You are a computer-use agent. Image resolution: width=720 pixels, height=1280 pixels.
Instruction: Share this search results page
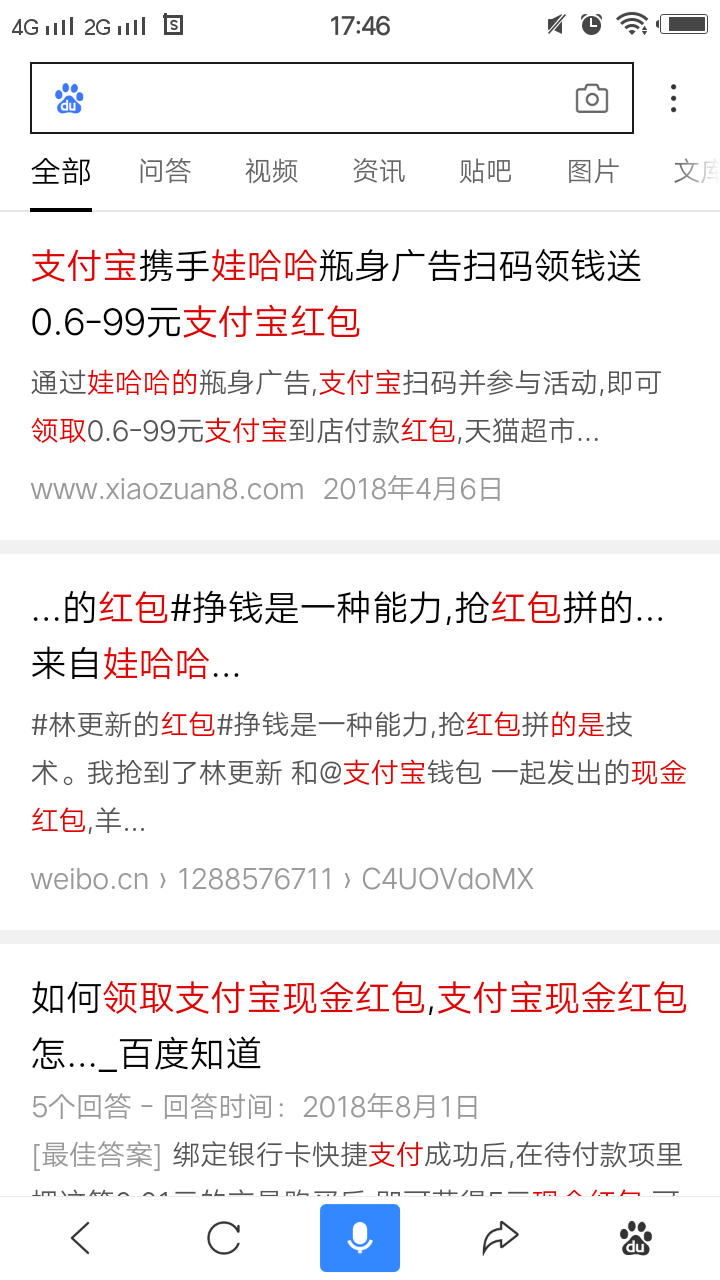[499, 1238]
